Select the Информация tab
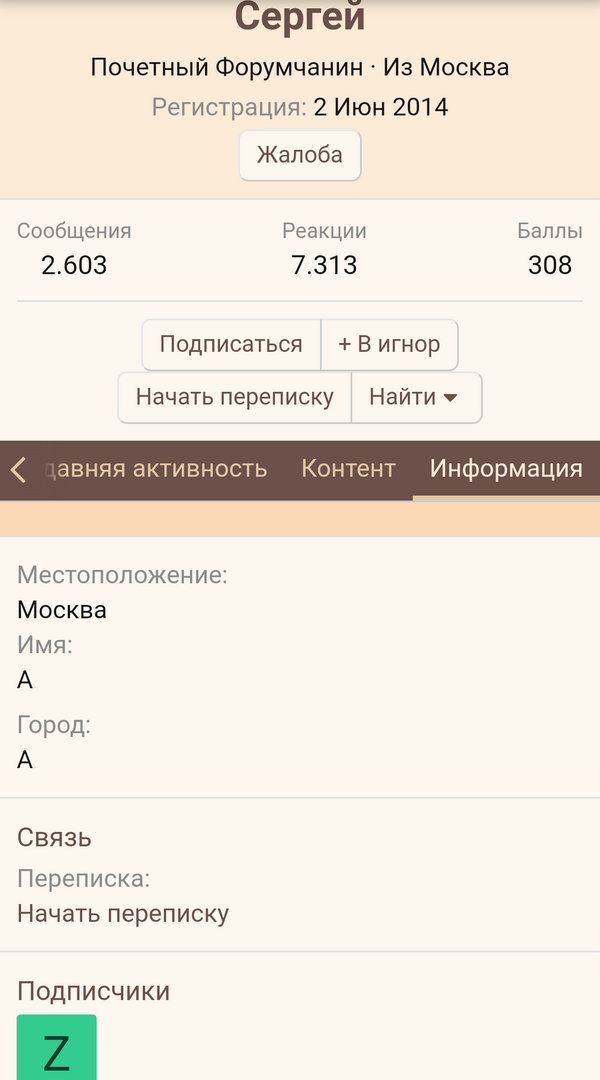This screenshot has width=600, height=1080. [505, 469]
